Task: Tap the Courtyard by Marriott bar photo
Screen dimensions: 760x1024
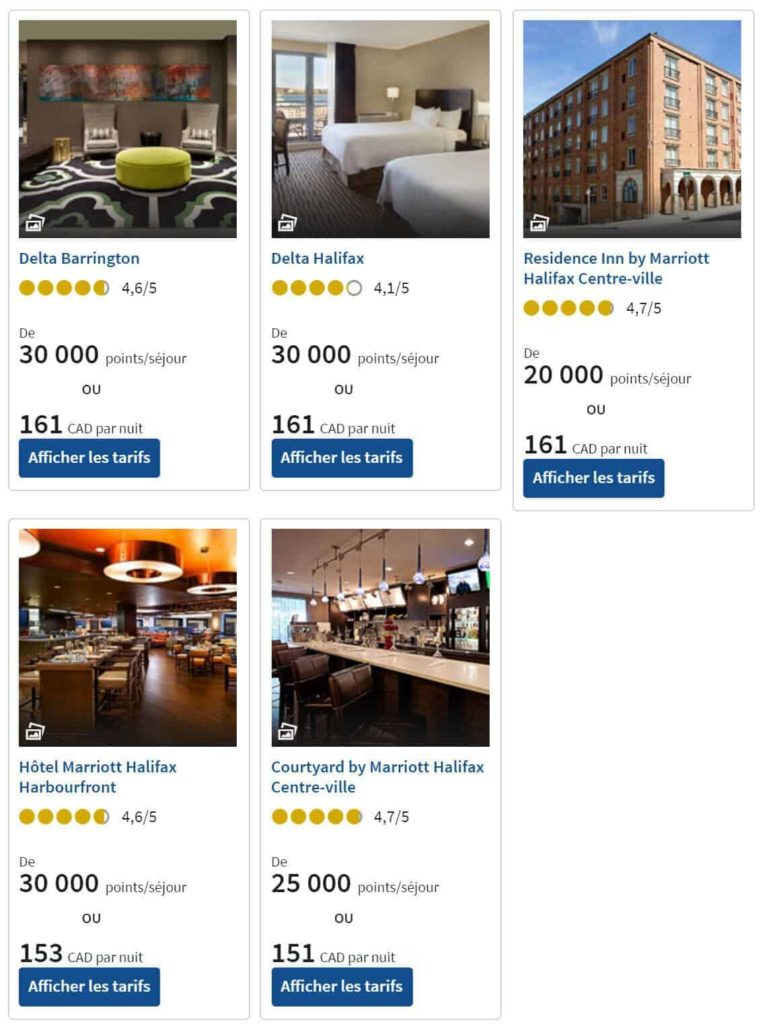Action: pos(380,630)
